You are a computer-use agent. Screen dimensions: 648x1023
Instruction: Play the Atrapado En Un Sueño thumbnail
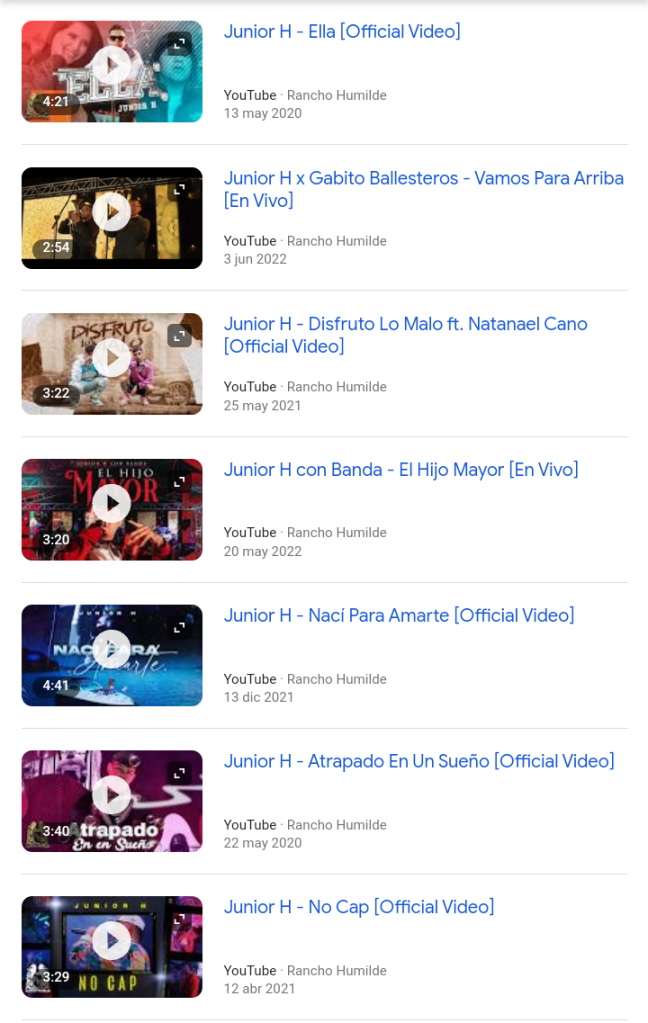pyautogui.click(x=111, y=796)
